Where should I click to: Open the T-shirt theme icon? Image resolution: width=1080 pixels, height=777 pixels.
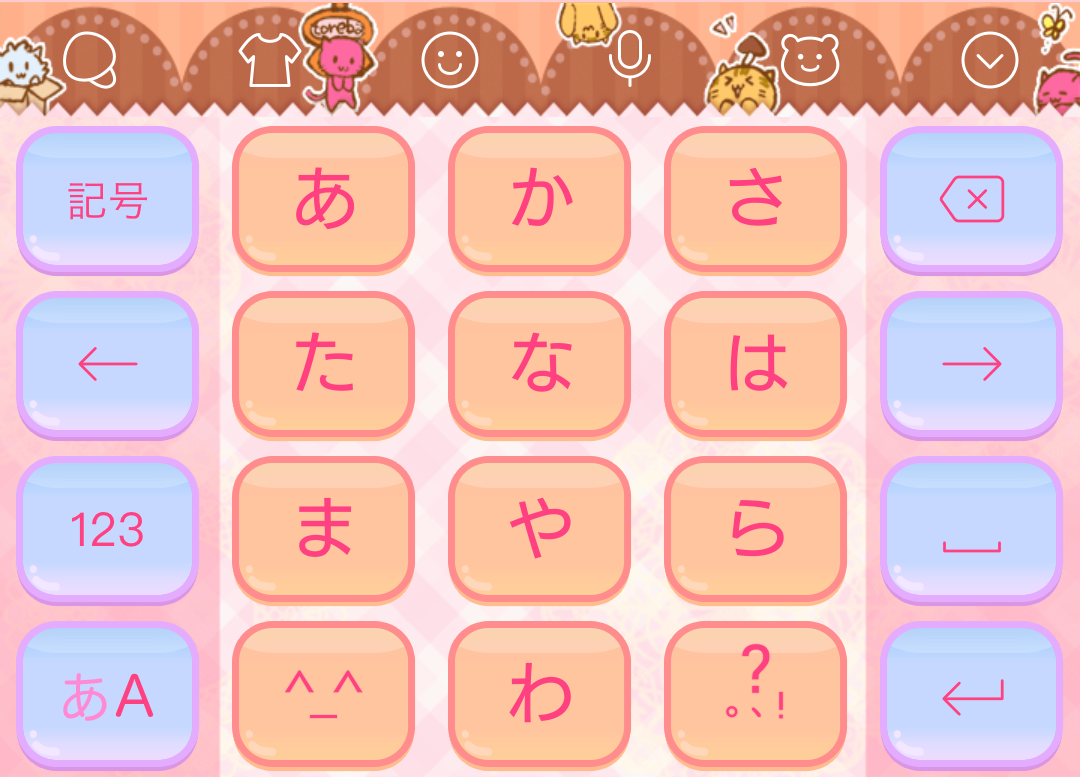270,60
